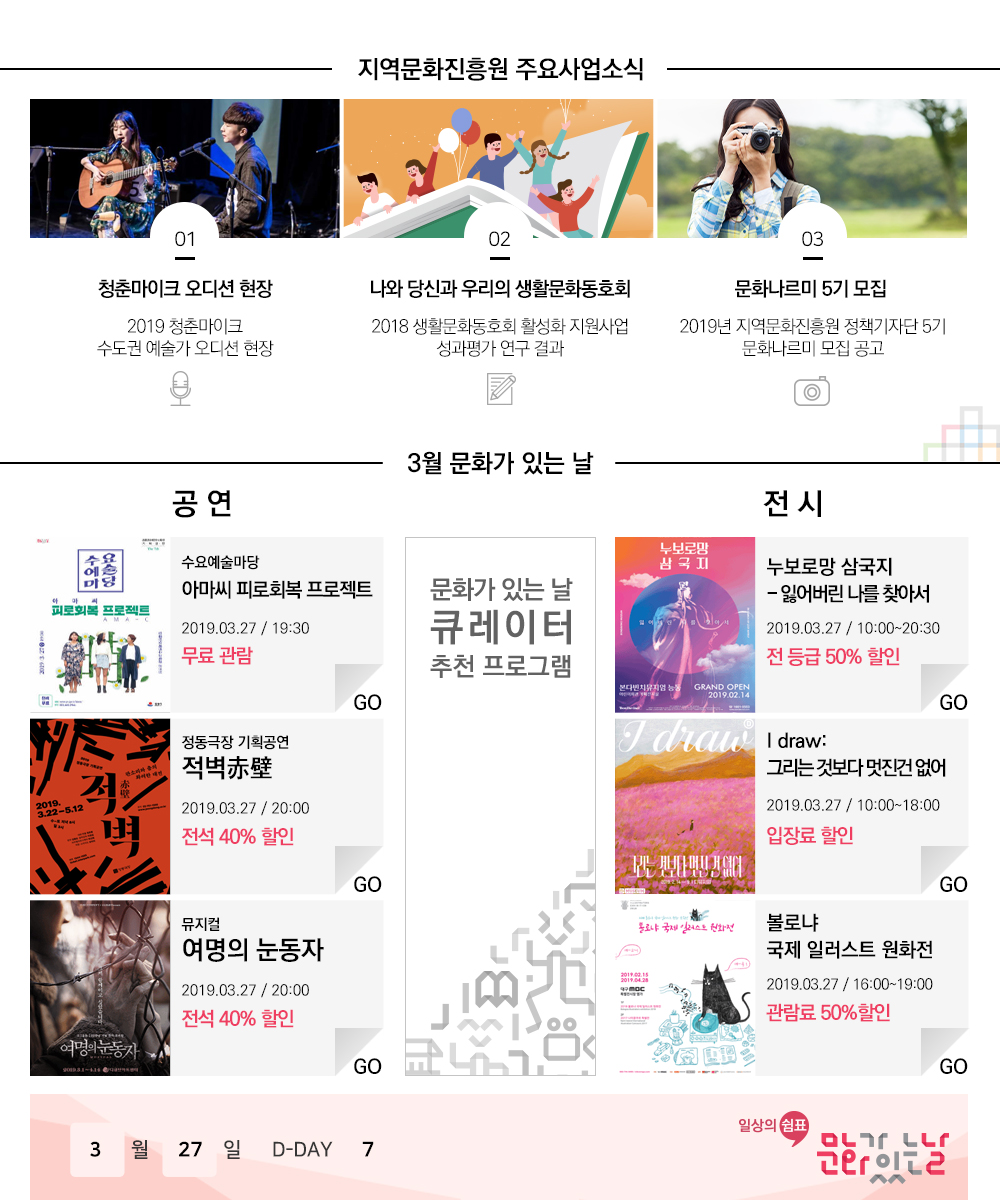Open the 여명의 눈동자 poster

tap(100, 988)
